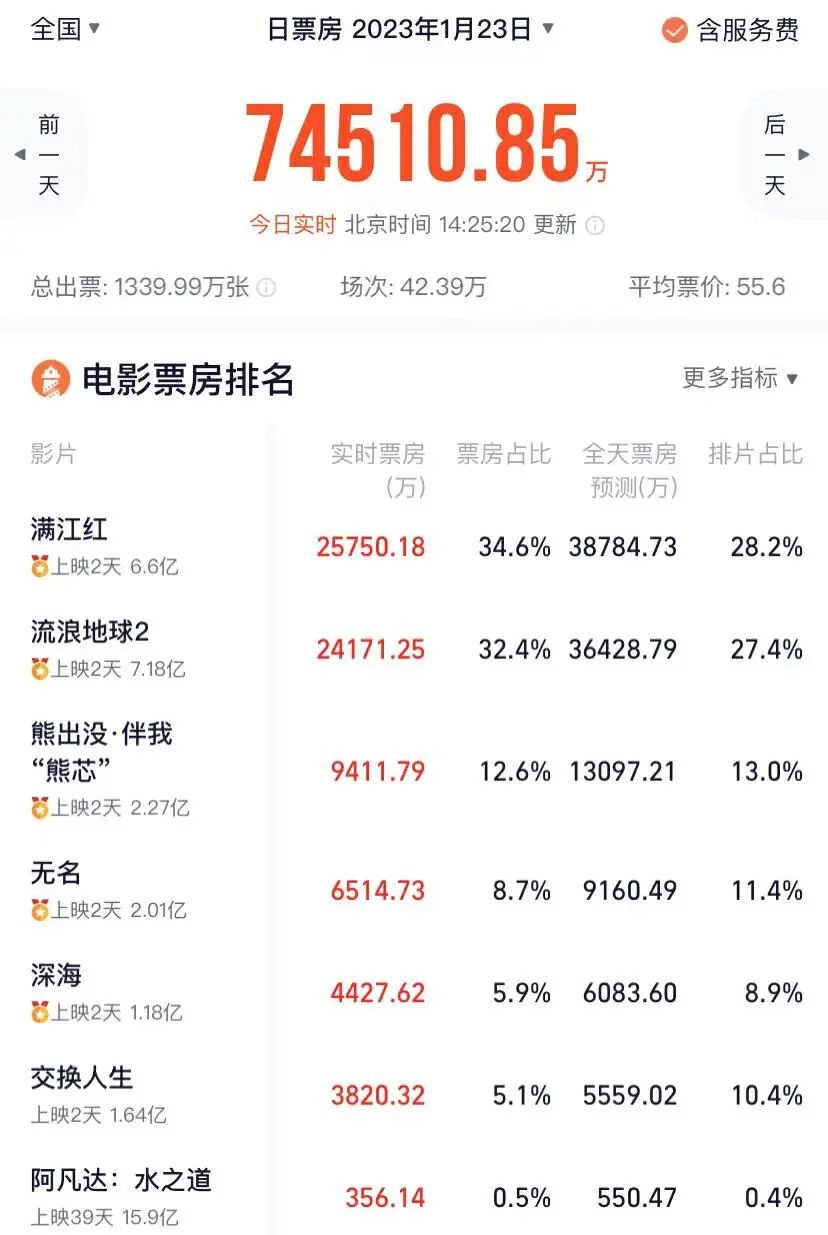Tap info icon beside update time
This screenshot has height=1235, width=828.
pyautogui.click(x=595, y=226)
